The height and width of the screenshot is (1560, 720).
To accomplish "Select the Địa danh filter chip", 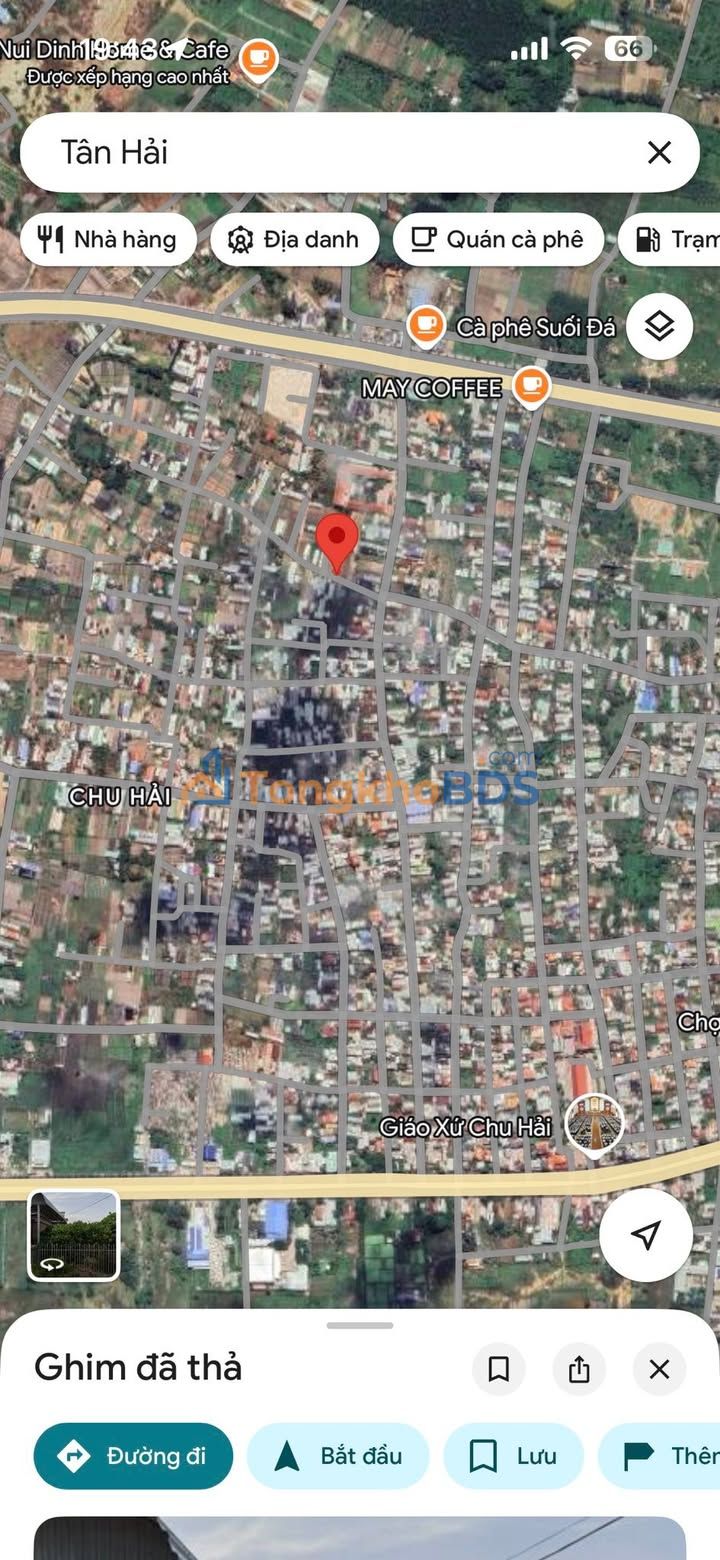I will click(295, 239).
